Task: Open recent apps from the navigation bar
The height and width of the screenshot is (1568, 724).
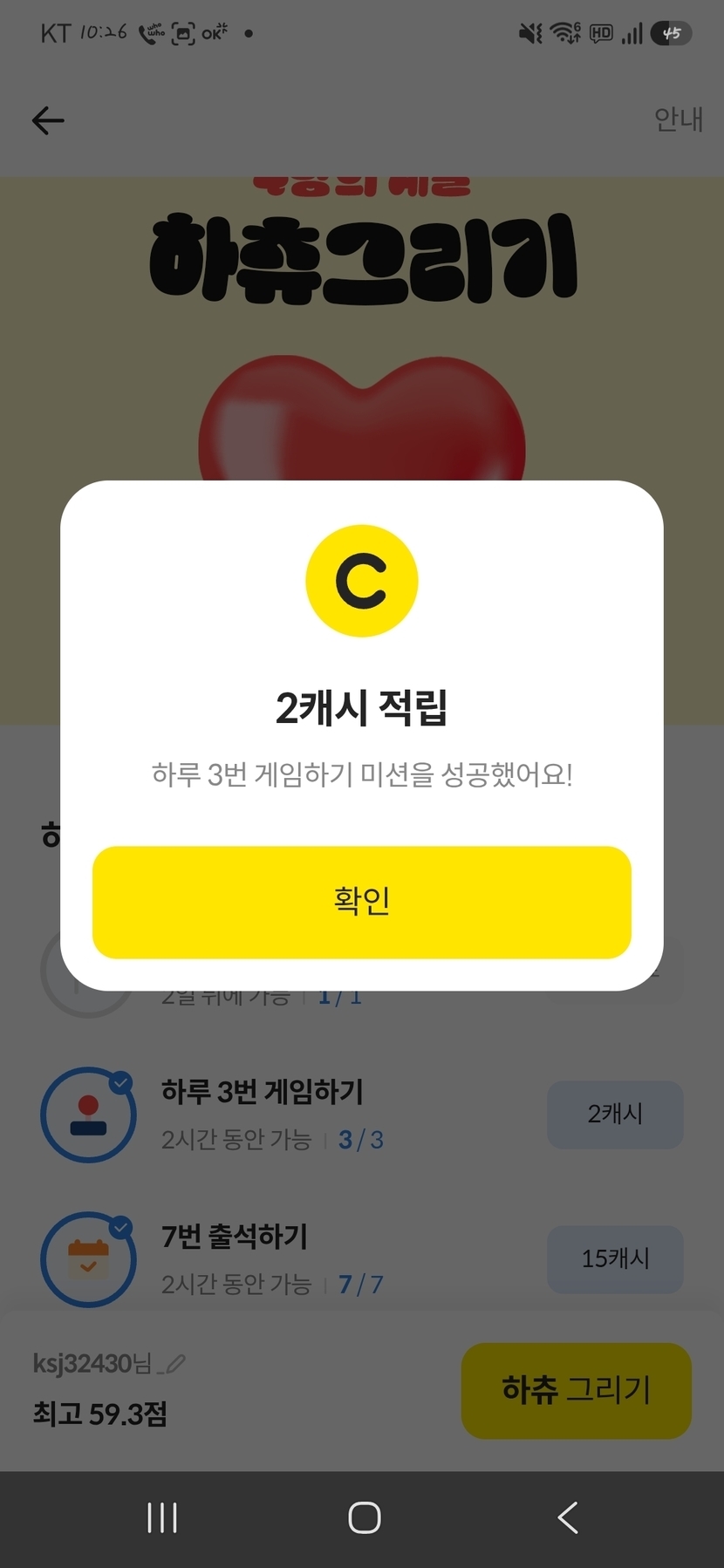Action: click(x=162, y=1517)
